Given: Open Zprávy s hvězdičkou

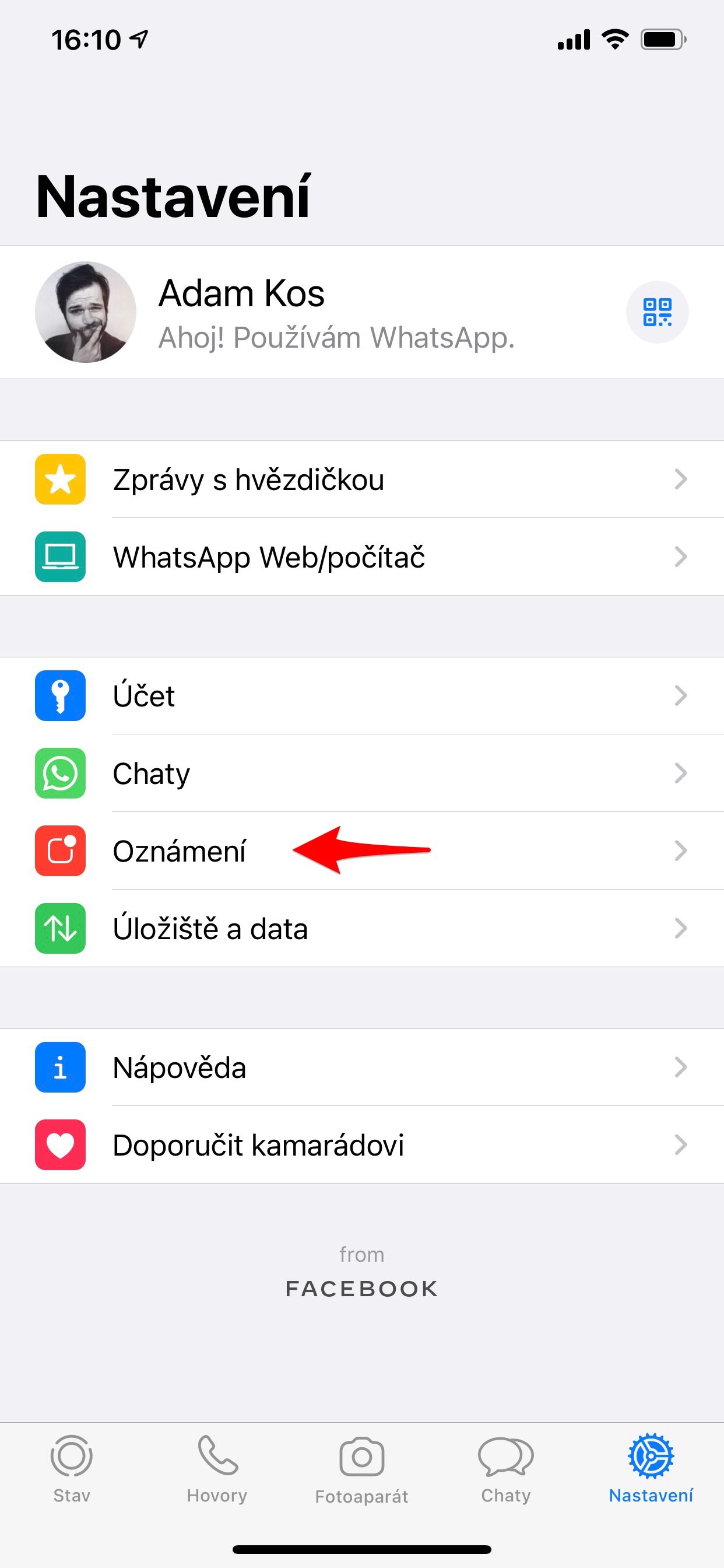Looking at the screenshot, I should [362, 480].
